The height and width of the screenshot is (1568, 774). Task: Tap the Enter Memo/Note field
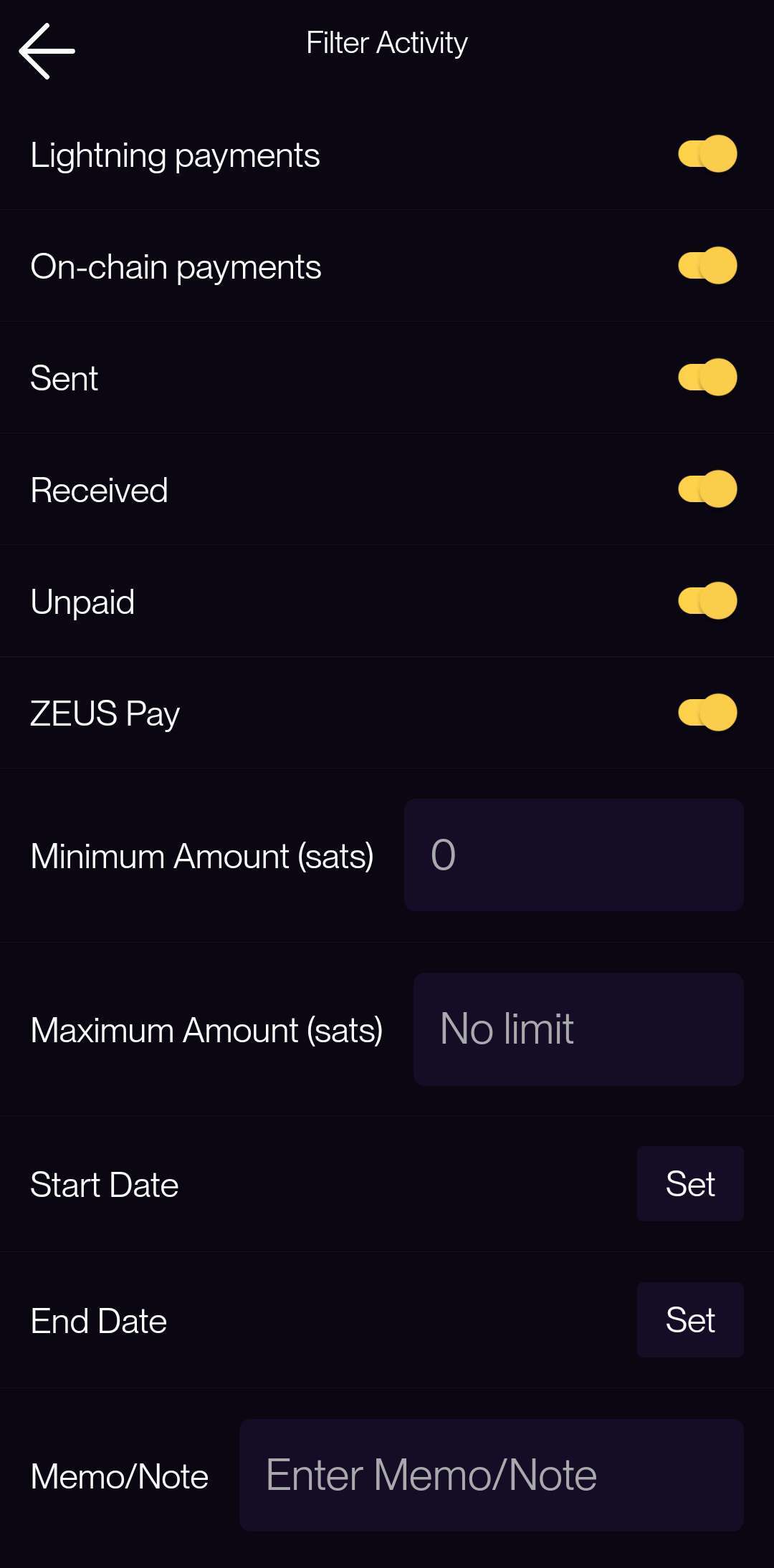coord(492,1476)
